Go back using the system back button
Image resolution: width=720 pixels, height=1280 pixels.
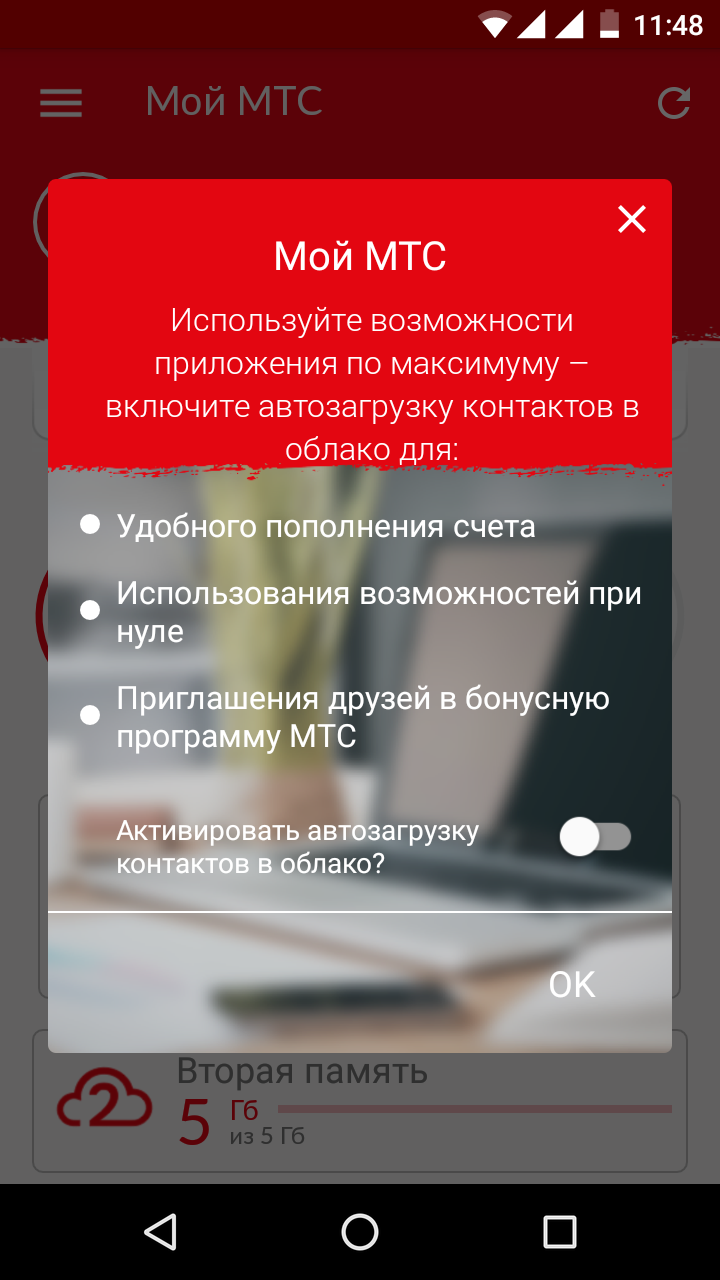[x=160, y=1231]
